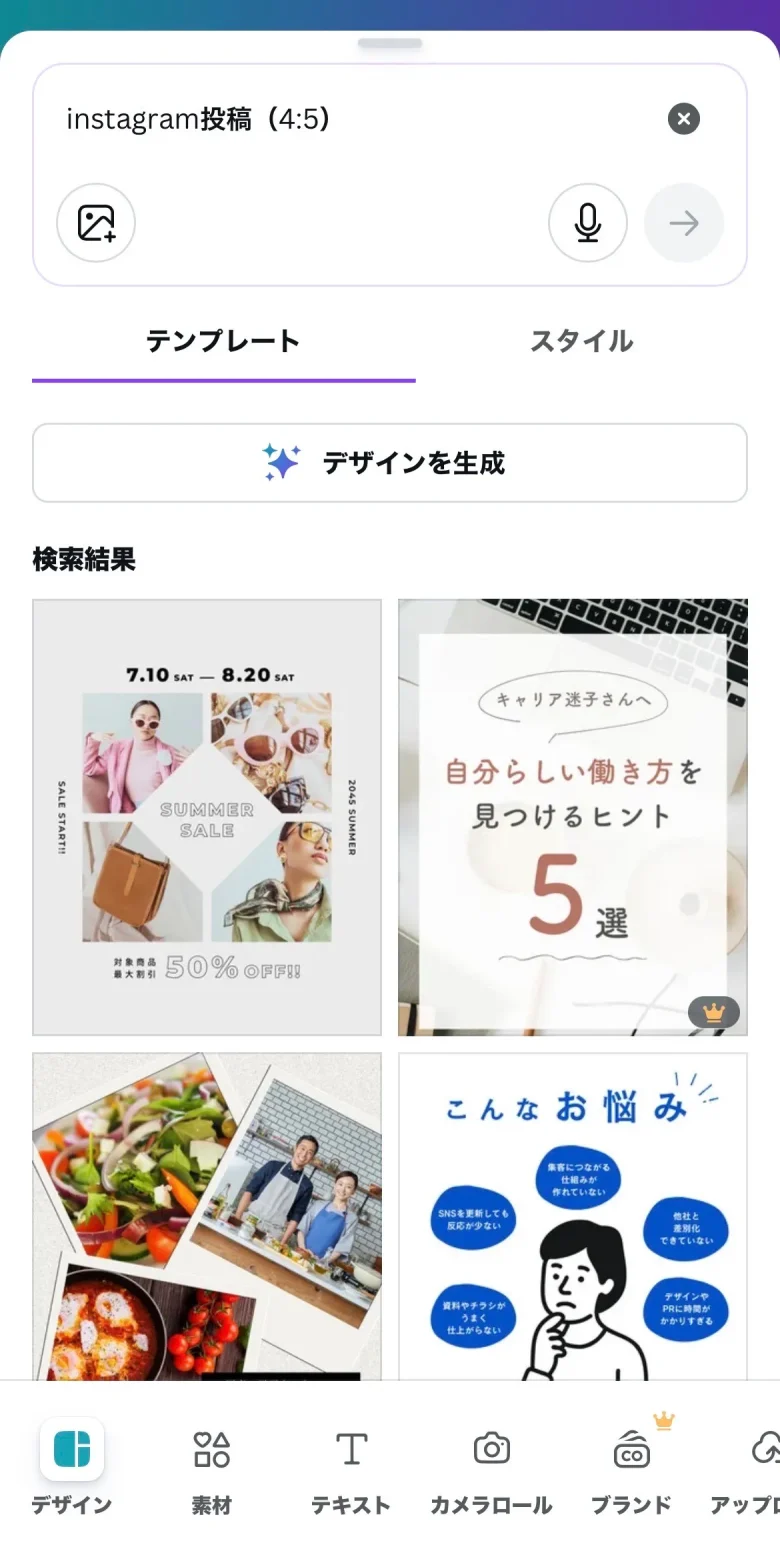Select the こんなお悩み template
This screenshot has width=780, height=1541.
click(x=571, y=1215)
